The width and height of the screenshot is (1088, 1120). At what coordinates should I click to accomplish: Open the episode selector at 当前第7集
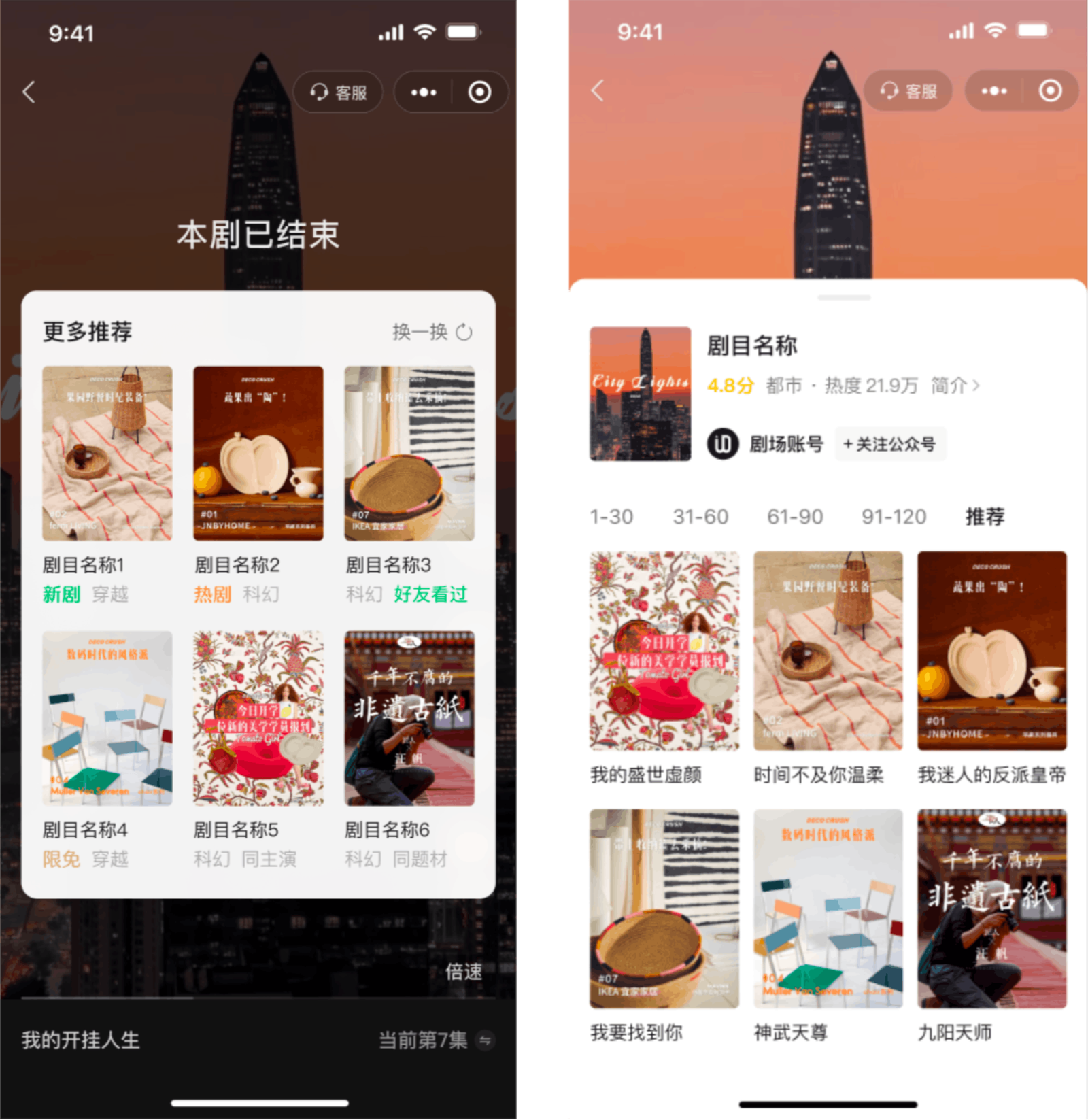(435, 1040)
